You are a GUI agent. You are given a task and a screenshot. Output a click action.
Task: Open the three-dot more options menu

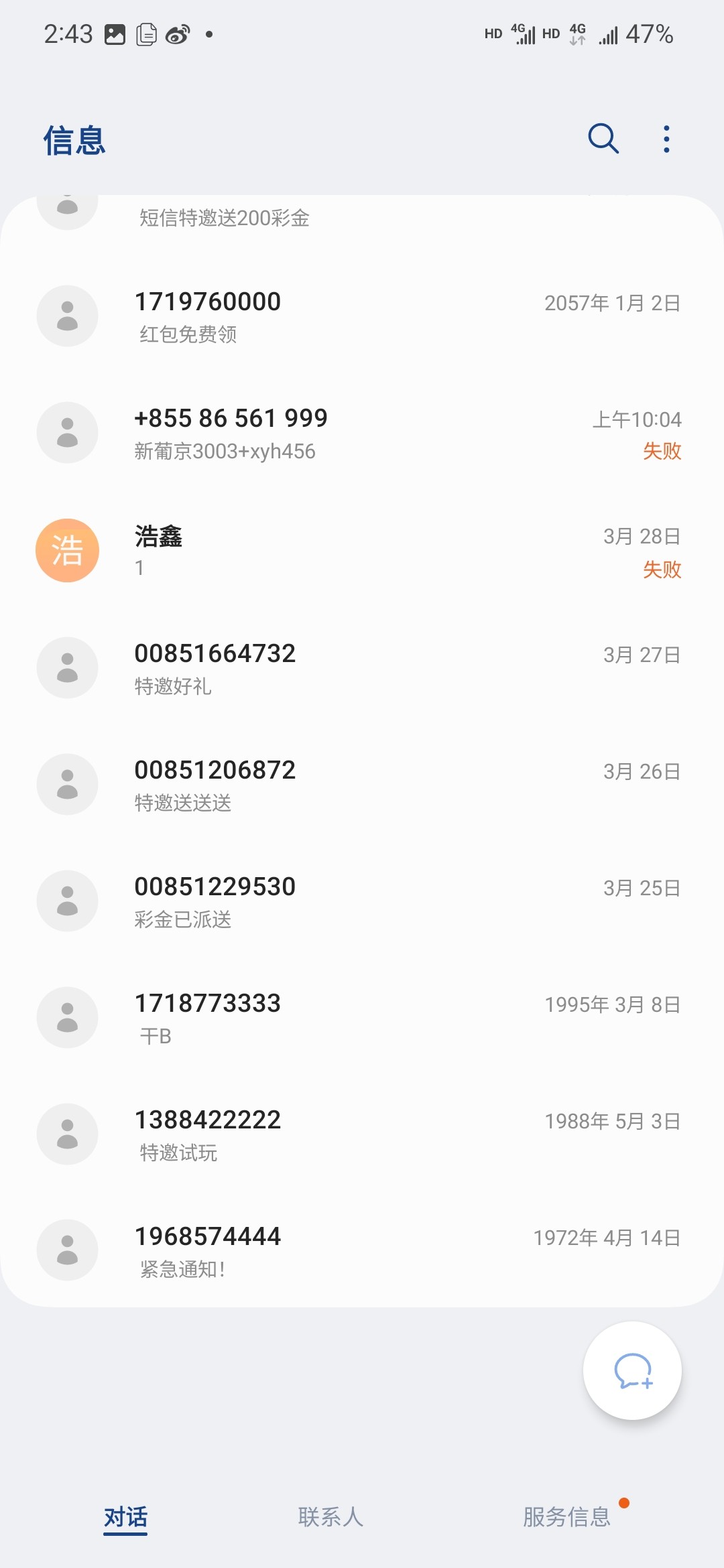point(666,139)
